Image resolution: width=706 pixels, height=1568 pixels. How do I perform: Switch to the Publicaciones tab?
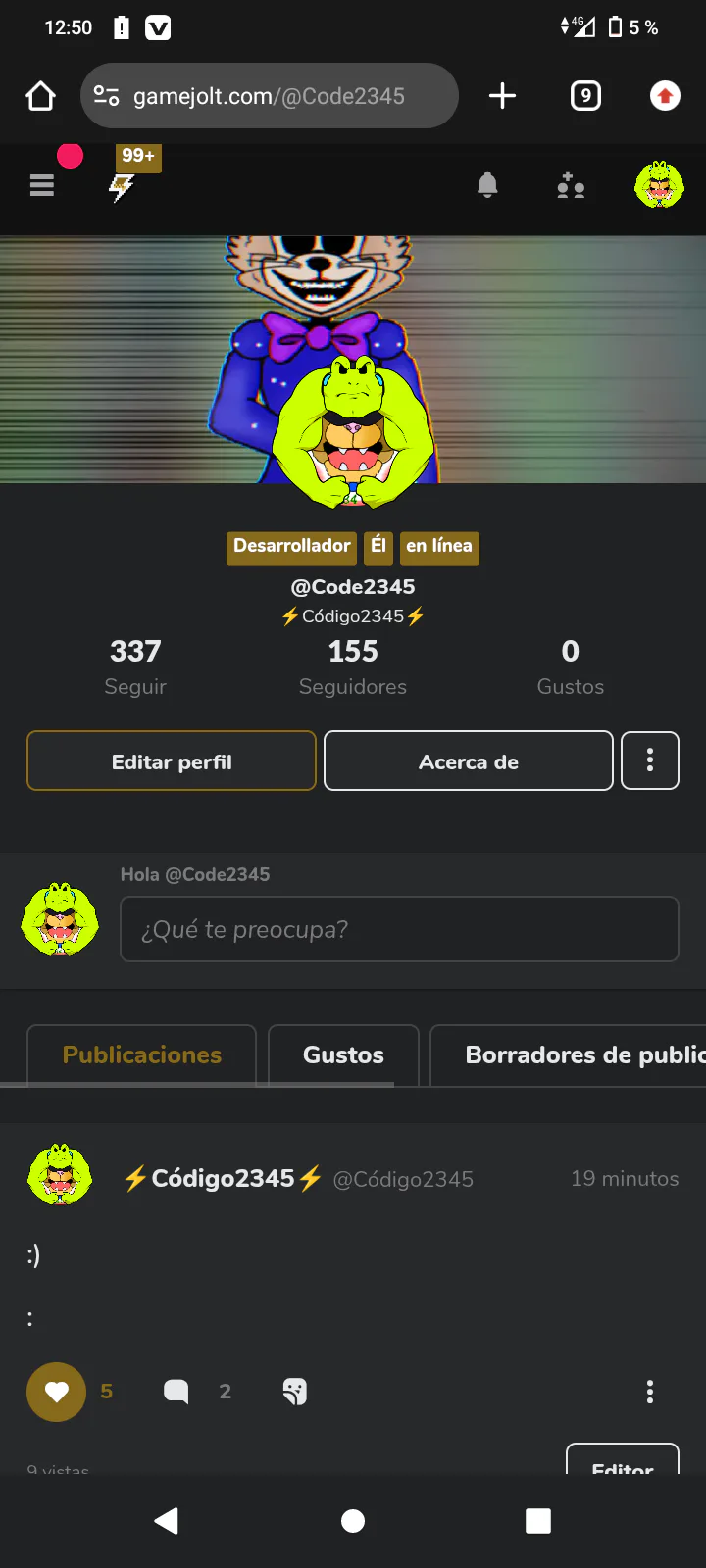pyautogui.click(x=142, y=1054)
